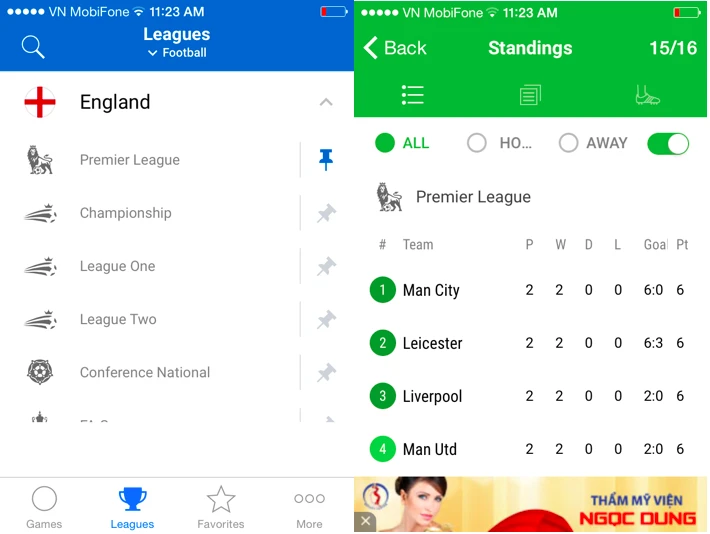The image size is (710, 534).
Task: Close the ad banner
Action: coord(365,521)
